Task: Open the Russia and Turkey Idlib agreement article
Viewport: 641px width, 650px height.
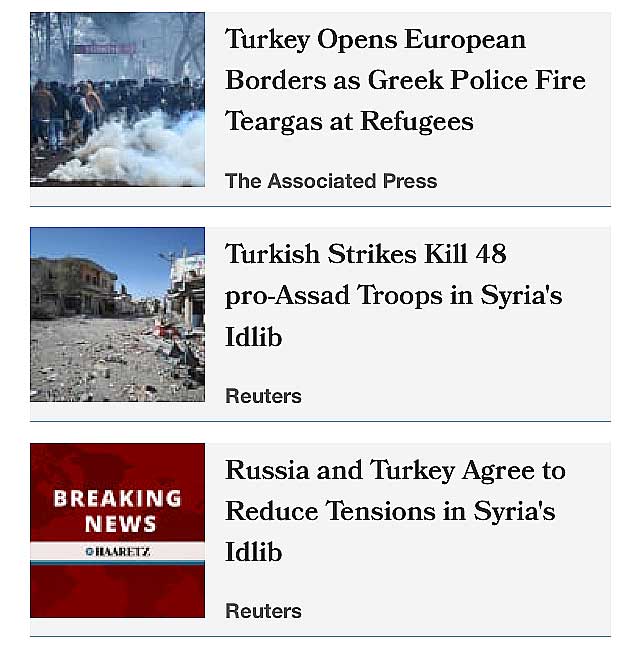Action: 394,510
